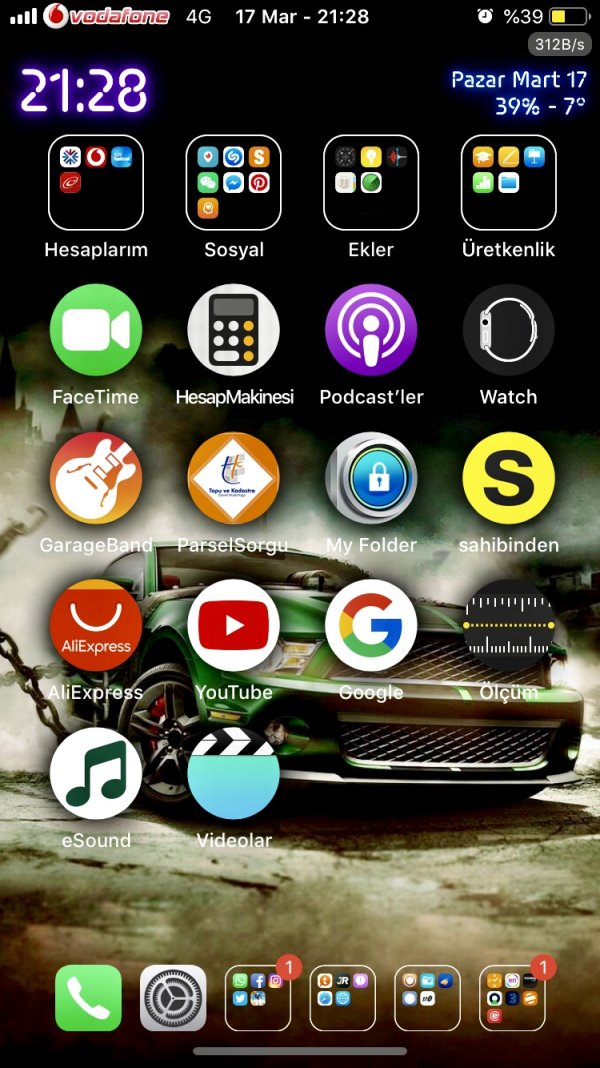The image size is (600, 1068).
Task: Launch the FaceTime app
Action: point(96,330)
